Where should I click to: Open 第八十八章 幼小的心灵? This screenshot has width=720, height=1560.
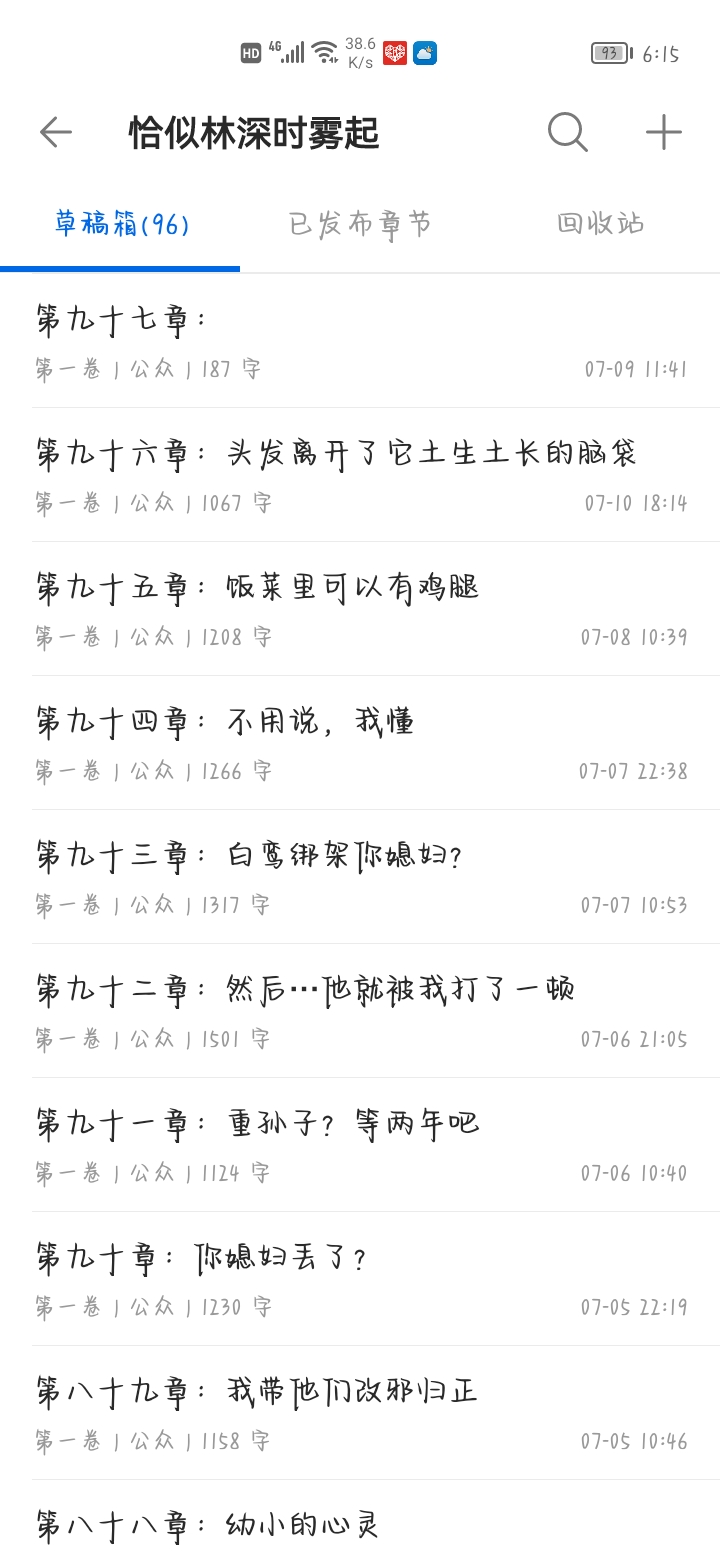[360, 1521]
